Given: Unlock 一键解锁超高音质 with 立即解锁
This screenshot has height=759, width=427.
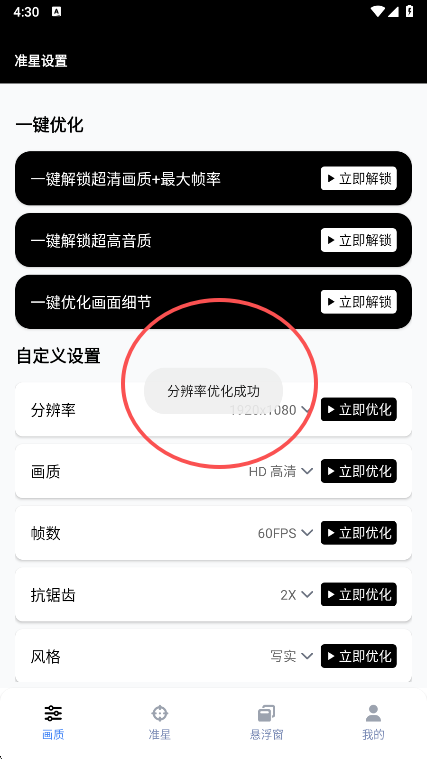Looking at the screenshot, I should tap(358, 240).
